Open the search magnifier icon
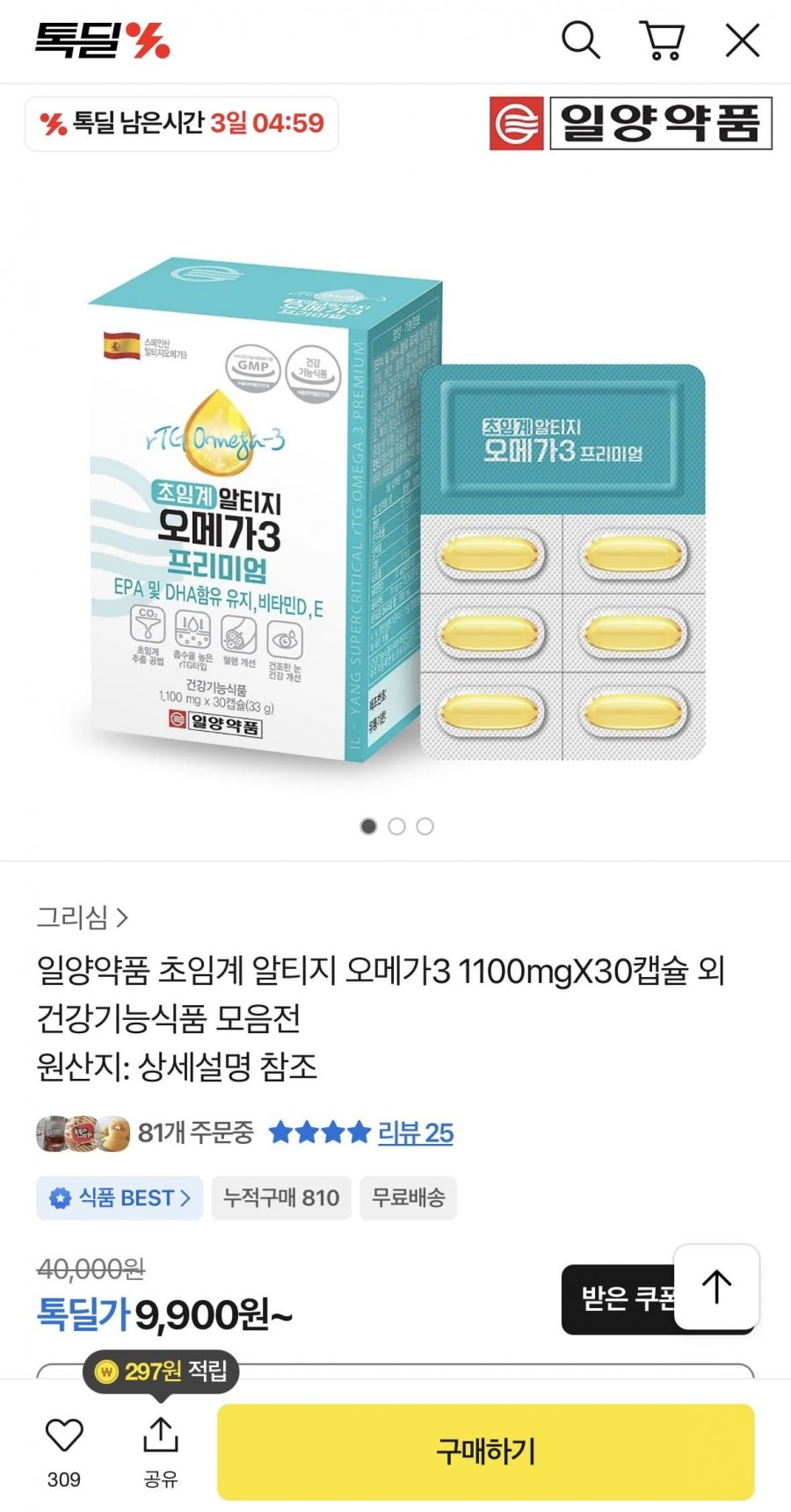This screenshot has width=791, height=1512. (x=580, y=40)
